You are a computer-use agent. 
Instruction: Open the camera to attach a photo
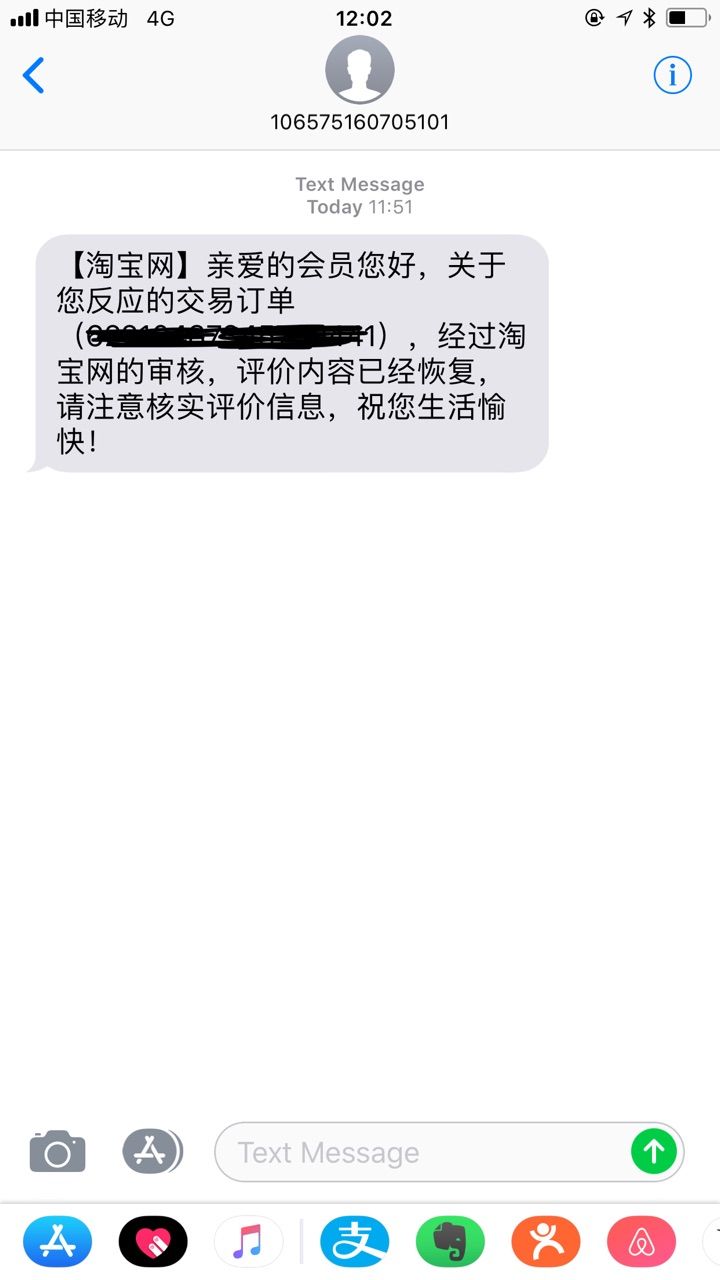click(57, 1152)
